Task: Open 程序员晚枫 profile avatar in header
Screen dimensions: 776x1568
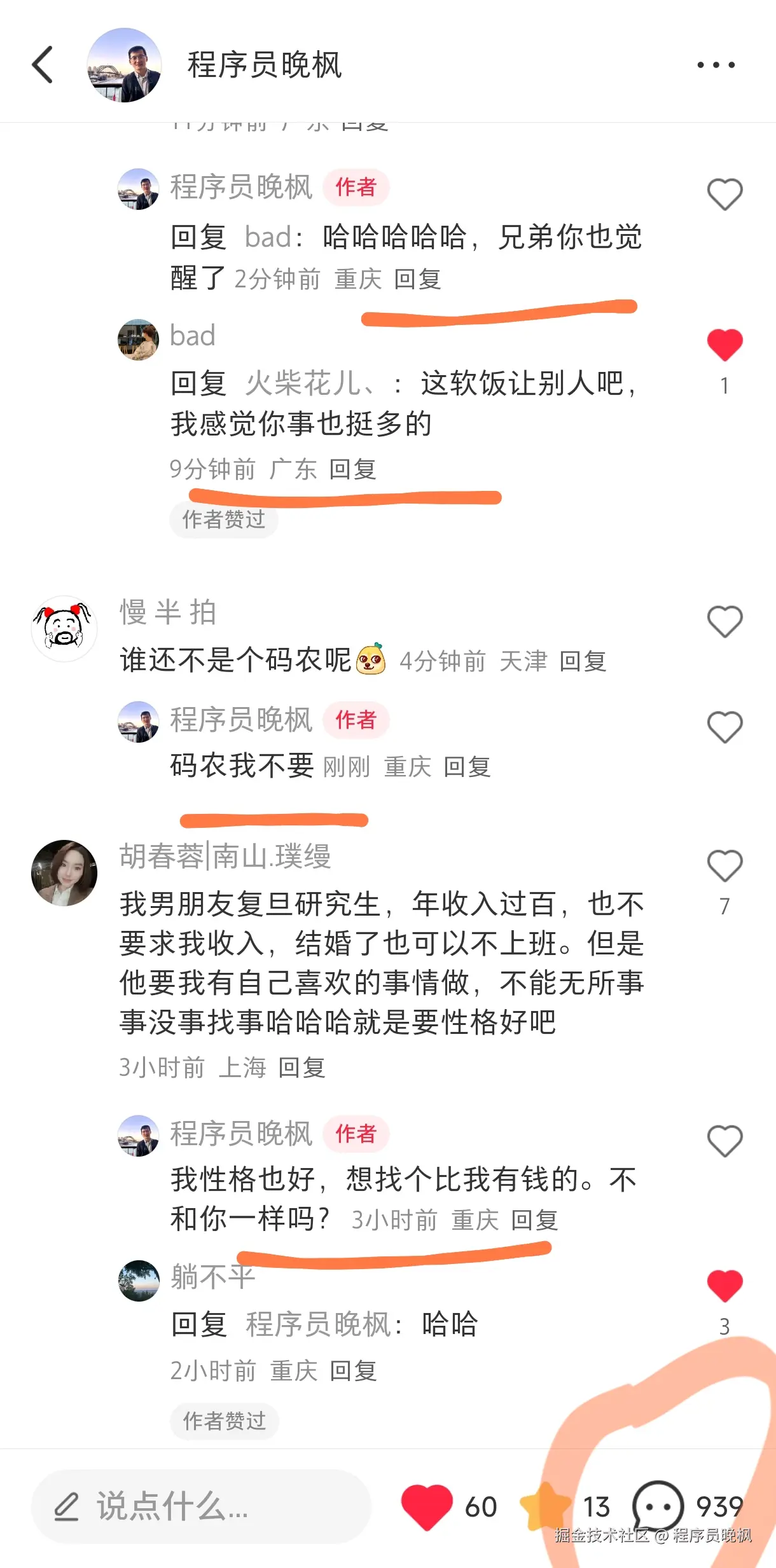Action: [124, 65]
